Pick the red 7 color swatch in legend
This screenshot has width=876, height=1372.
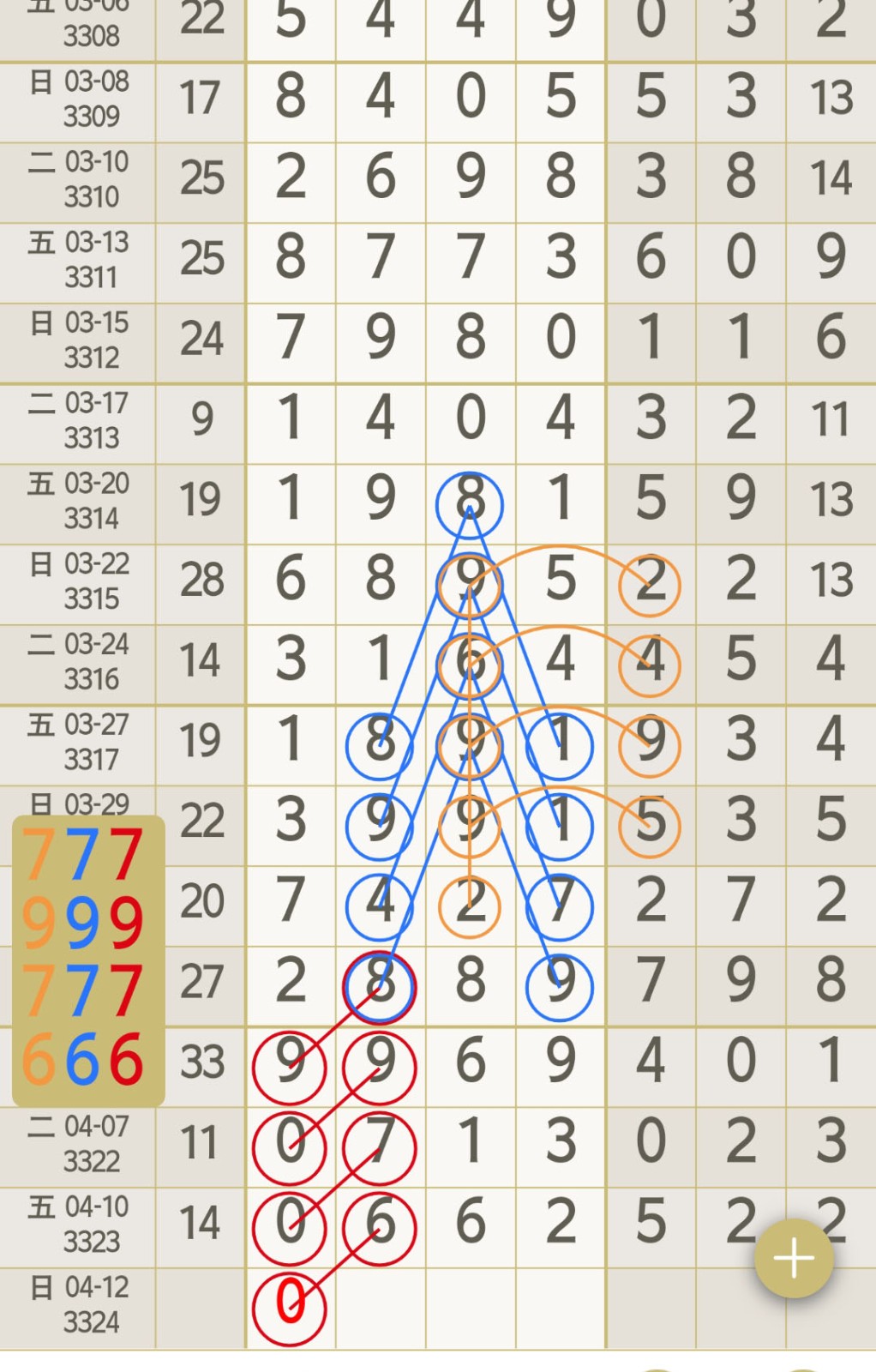tap(129, 853)
